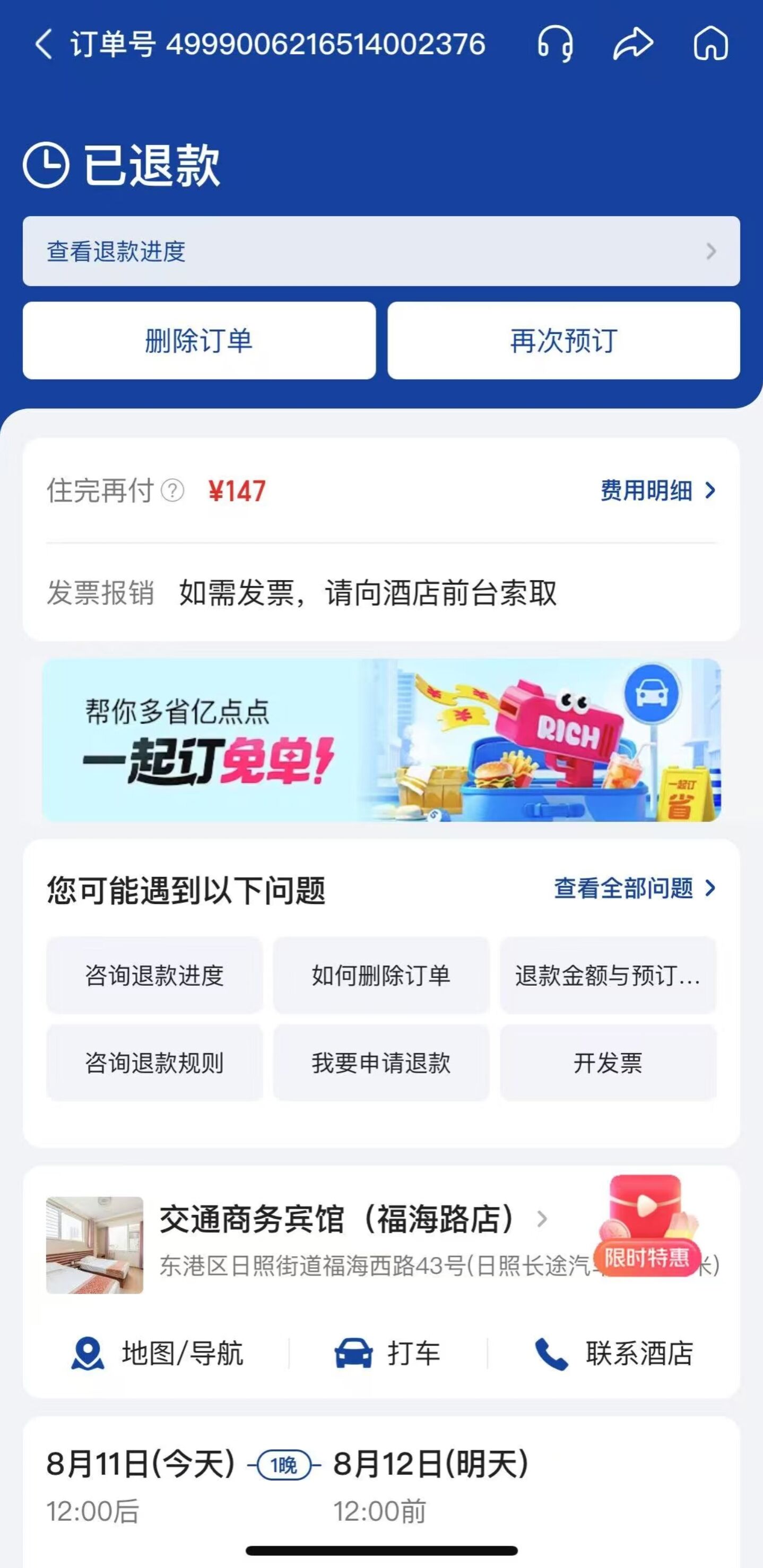Open 地图/导航 for the hotel
Screen dimensions: 763x1568
[x=157, y=1354]
